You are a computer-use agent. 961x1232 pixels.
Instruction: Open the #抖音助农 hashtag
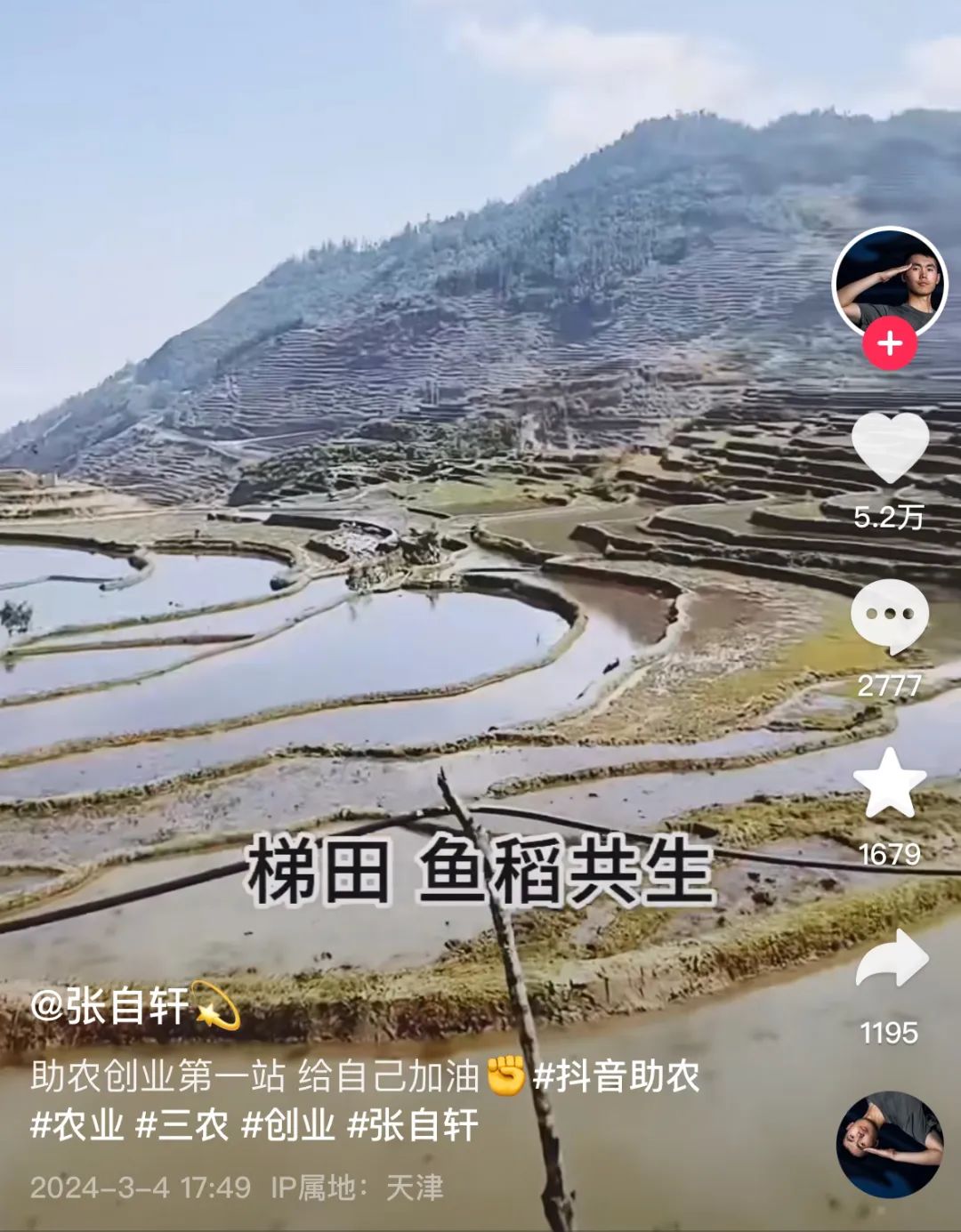(x=616, y=1076)
